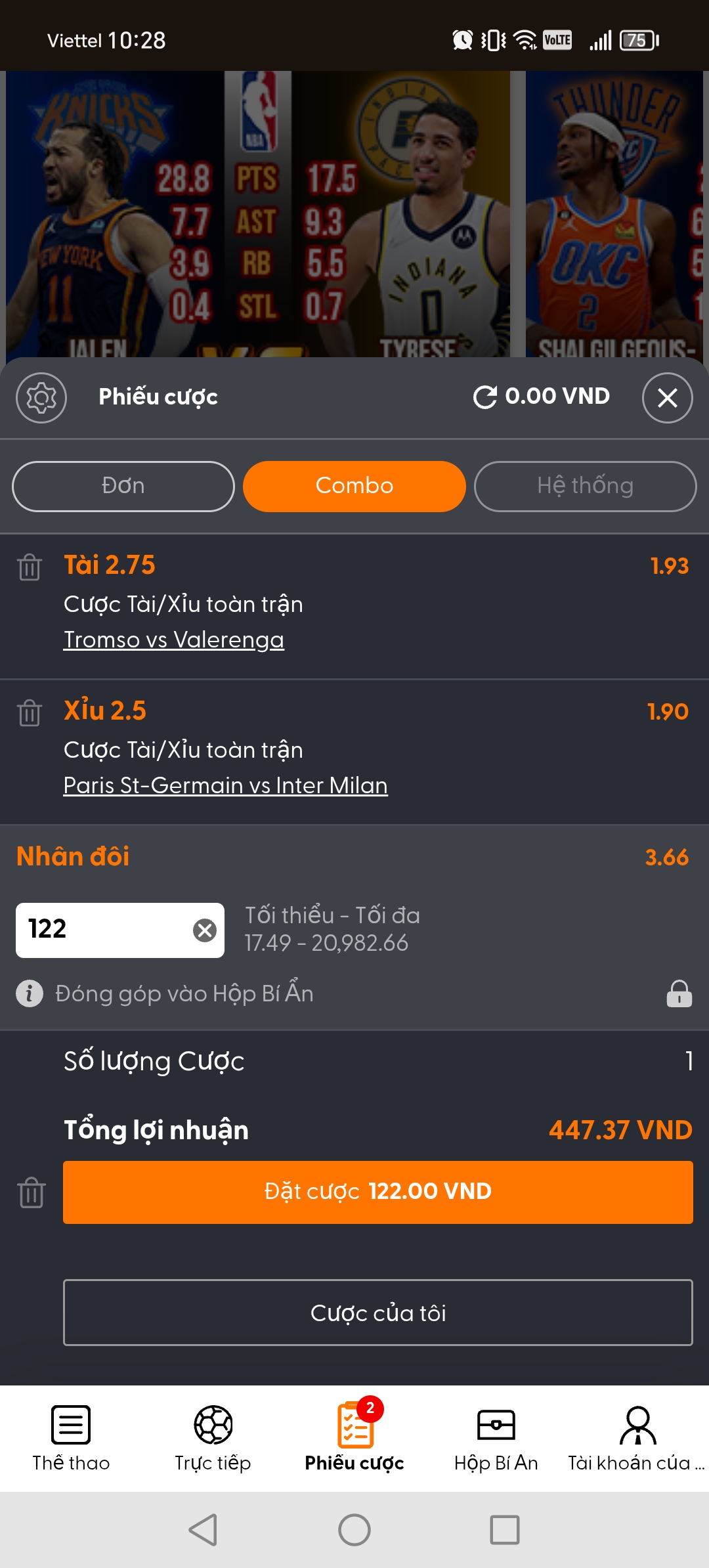Open the Tromso vs Valerenga match link
The height and width of the screenshot is (1568, 709).
[x=174, y=640]
